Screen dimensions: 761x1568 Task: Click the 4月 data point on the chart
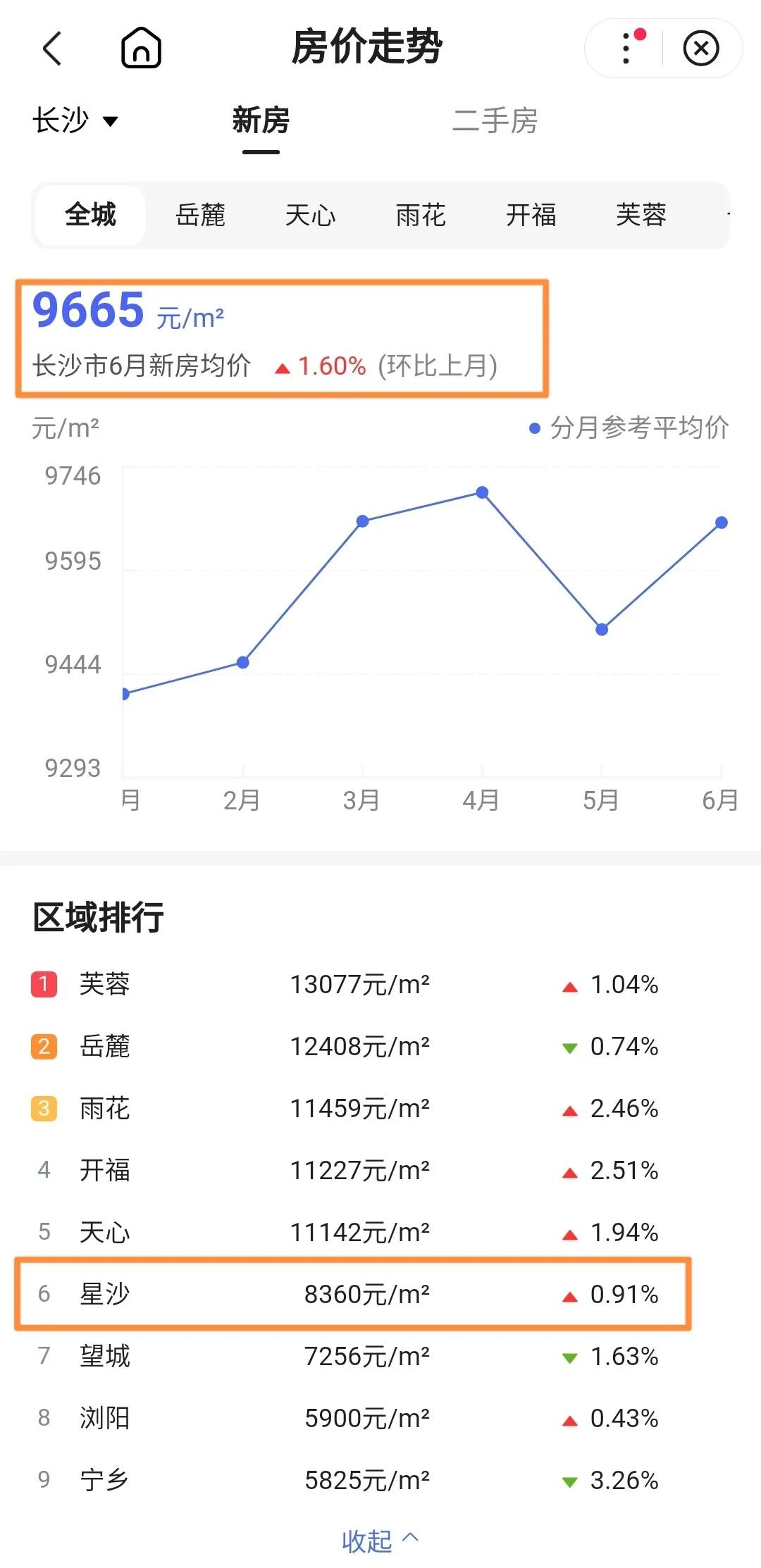tap(481, 493)
